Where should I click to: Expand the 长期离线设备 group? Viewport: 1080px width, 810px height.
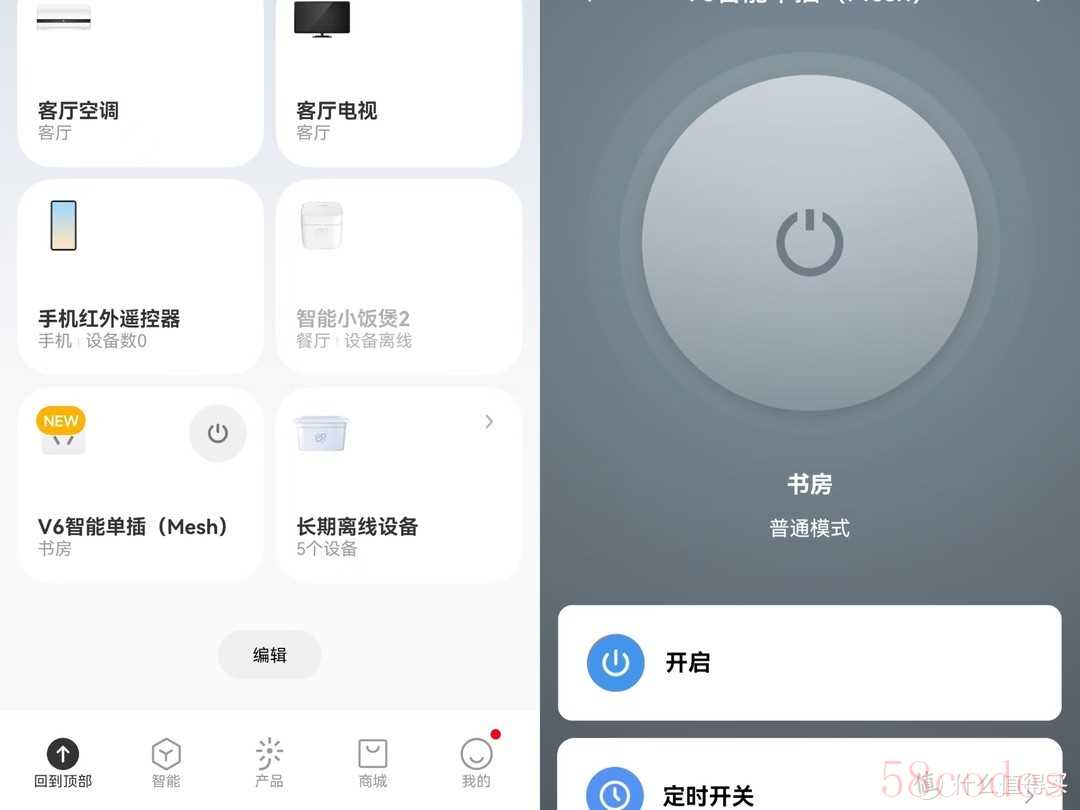click(x=398, y=485)
